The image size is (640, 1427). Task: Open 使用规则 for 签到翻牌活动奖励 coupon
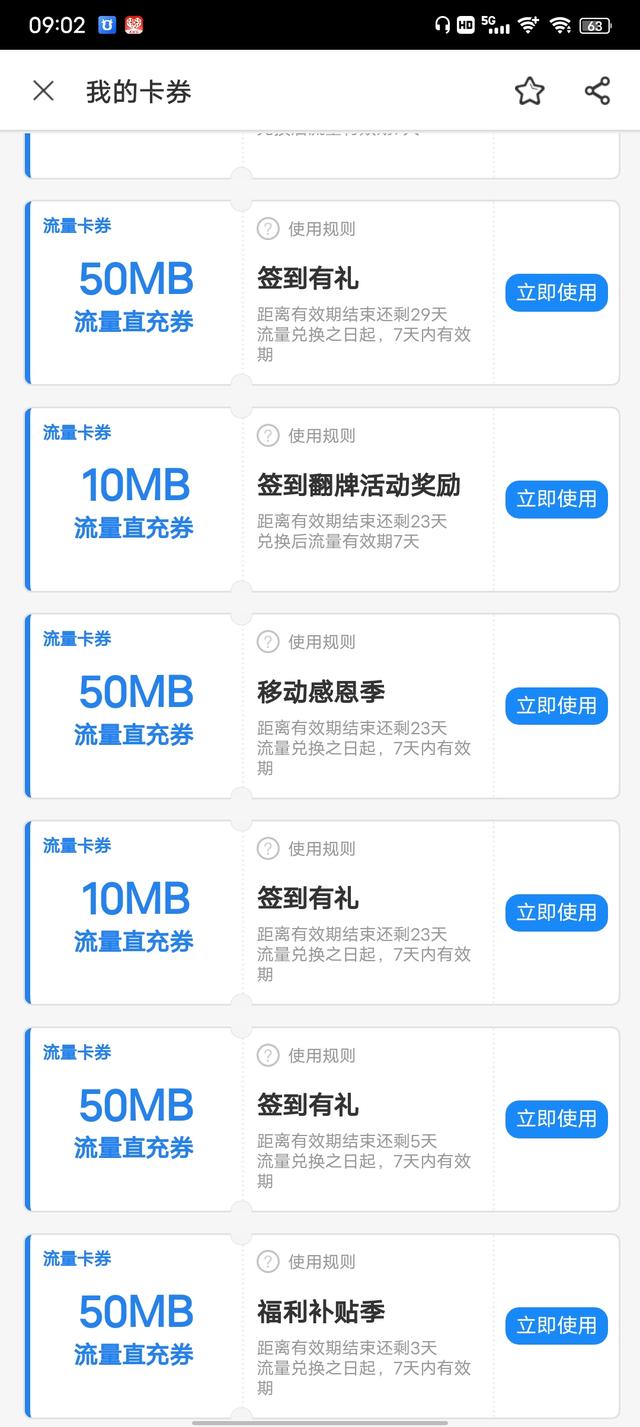click(307, 435)
